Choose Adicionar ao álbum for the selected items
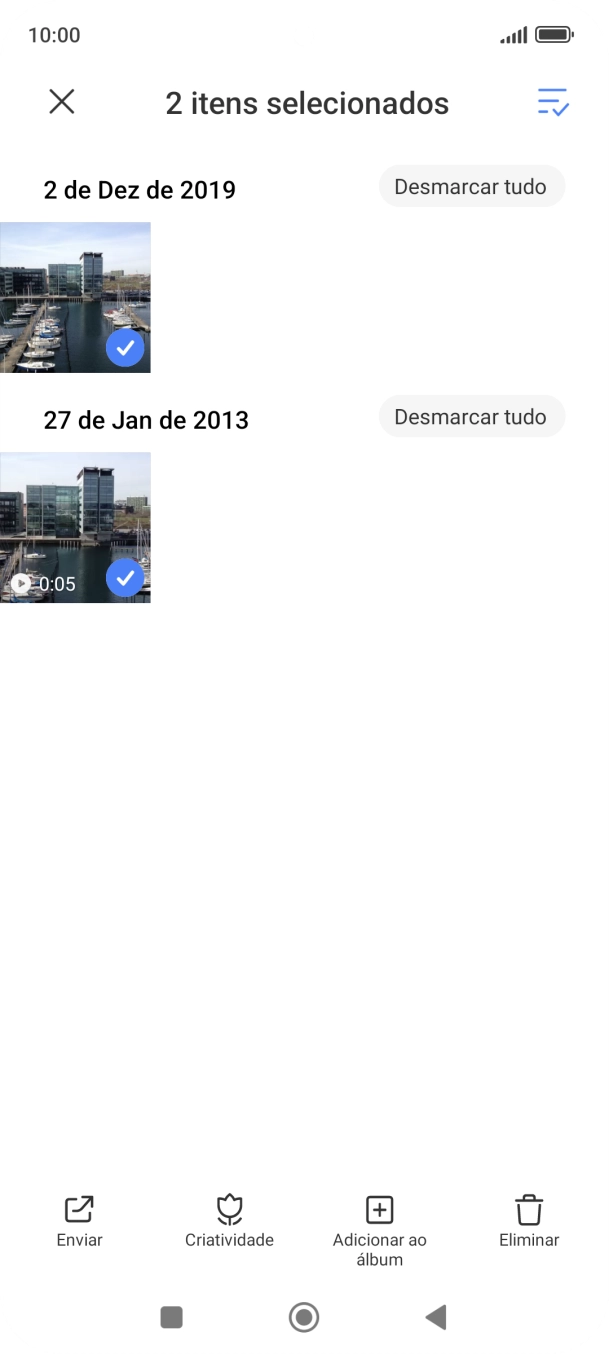Viewport: 609px width, 1354px height. click(380, 1229)
